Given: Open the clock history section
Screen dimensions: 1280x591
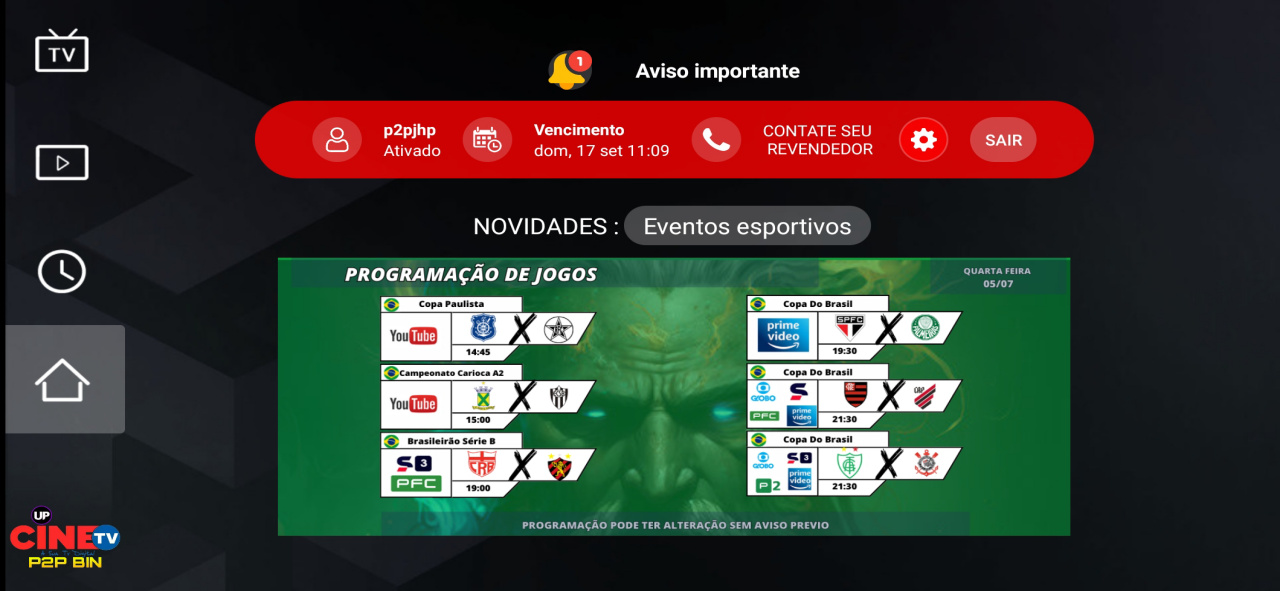Looking at the screenshot, I should tap(62, 271).
